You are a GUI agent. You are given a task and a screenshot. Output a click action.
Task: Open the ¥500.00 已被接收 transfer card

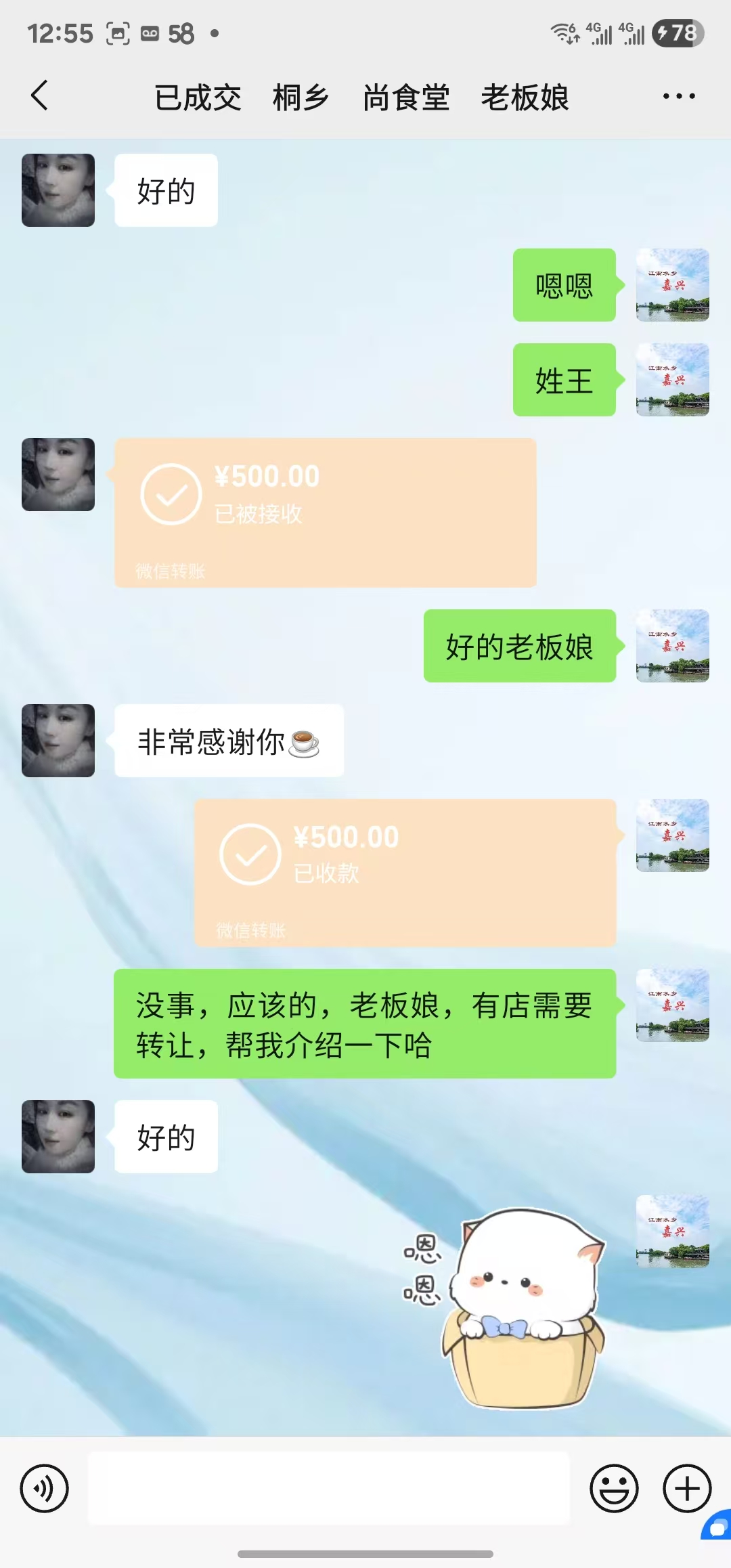tap(325, 513)
